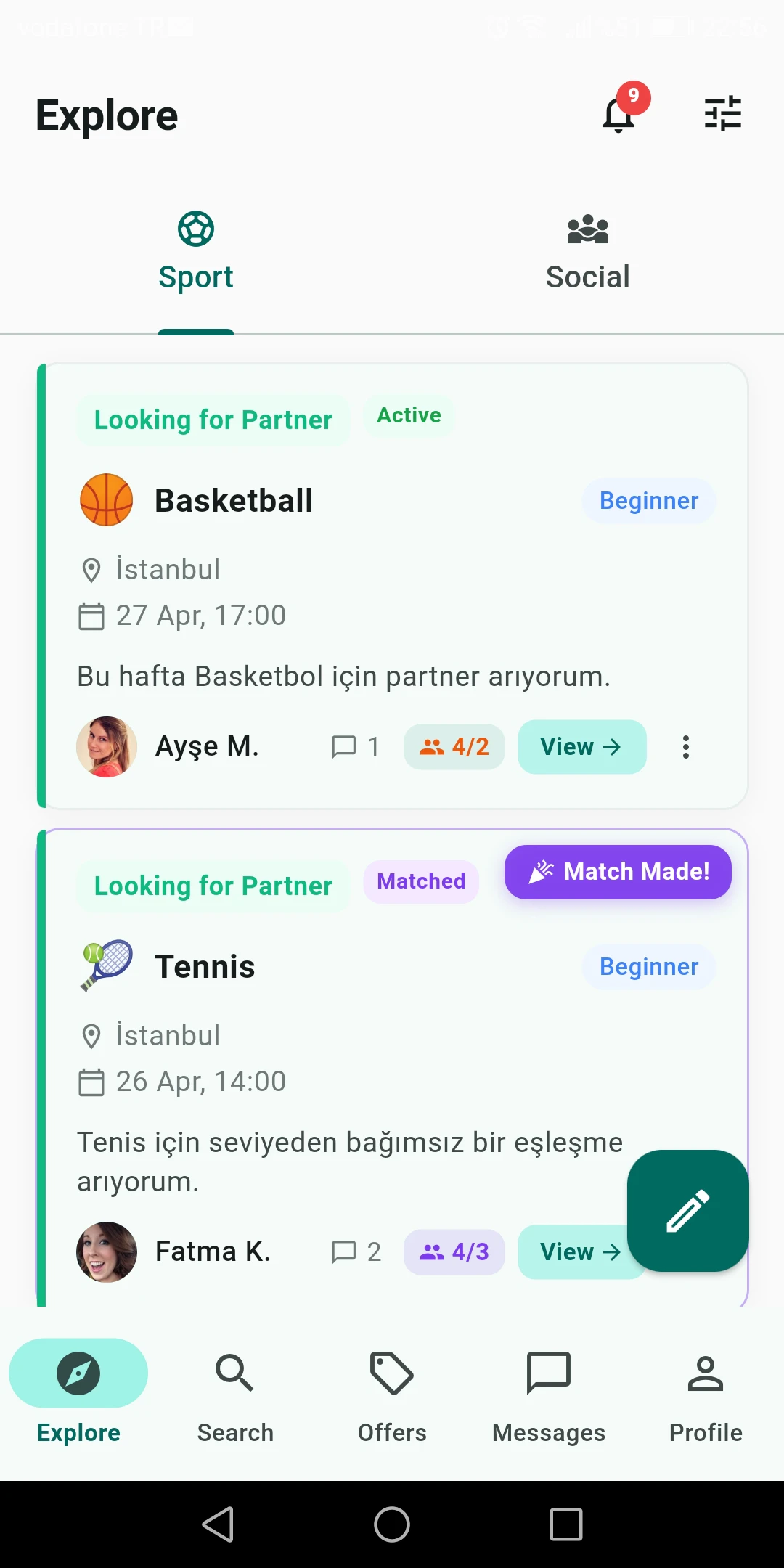Open Ayşe M.'s profile picture
Screen dimensions: 784x1568
pyautogui.click(x=107, y=746)
